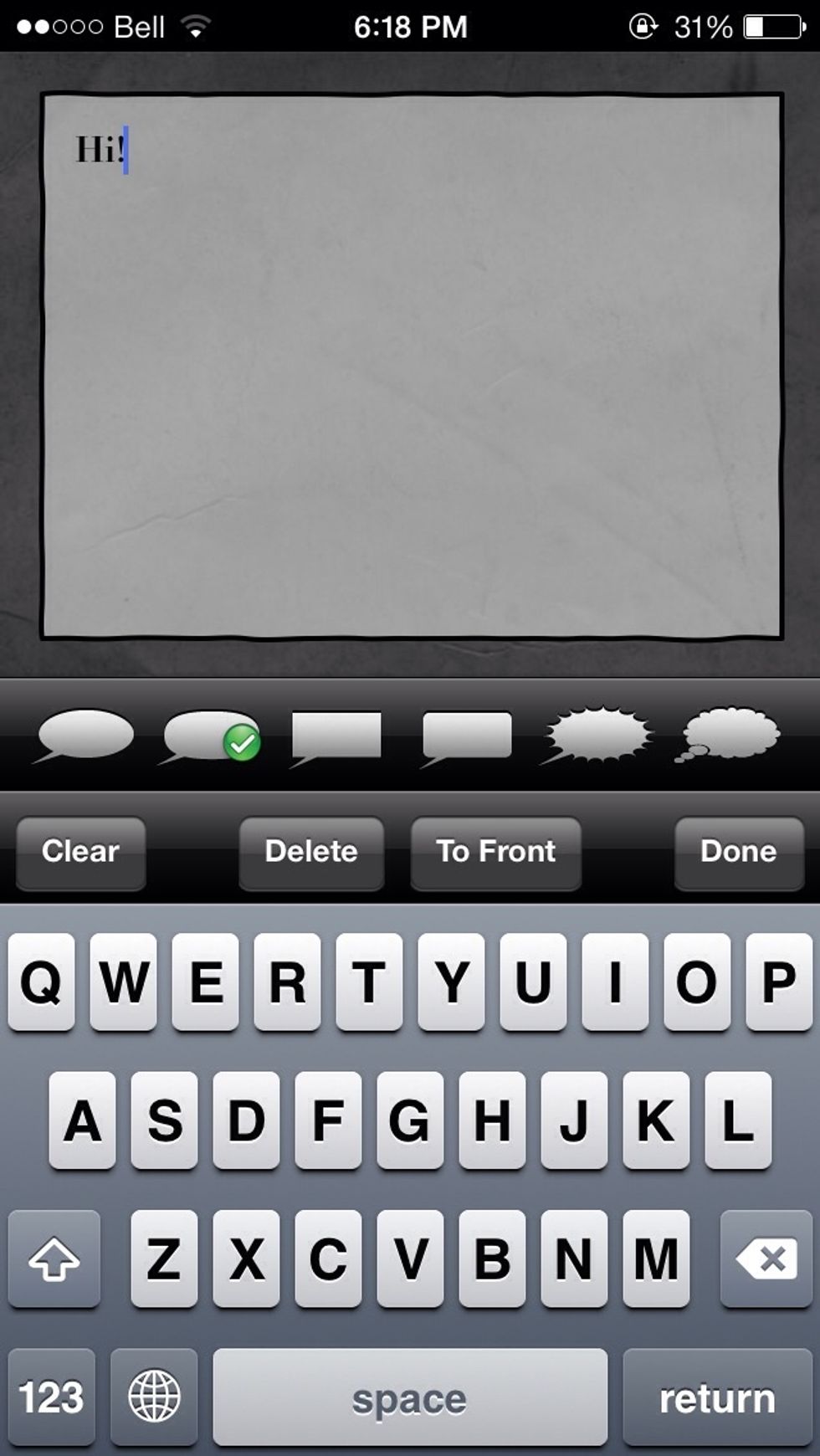This screenshot has height=1456, width=820.
Task: Open the globe language switcher
Action: [x=154, y=1397]
